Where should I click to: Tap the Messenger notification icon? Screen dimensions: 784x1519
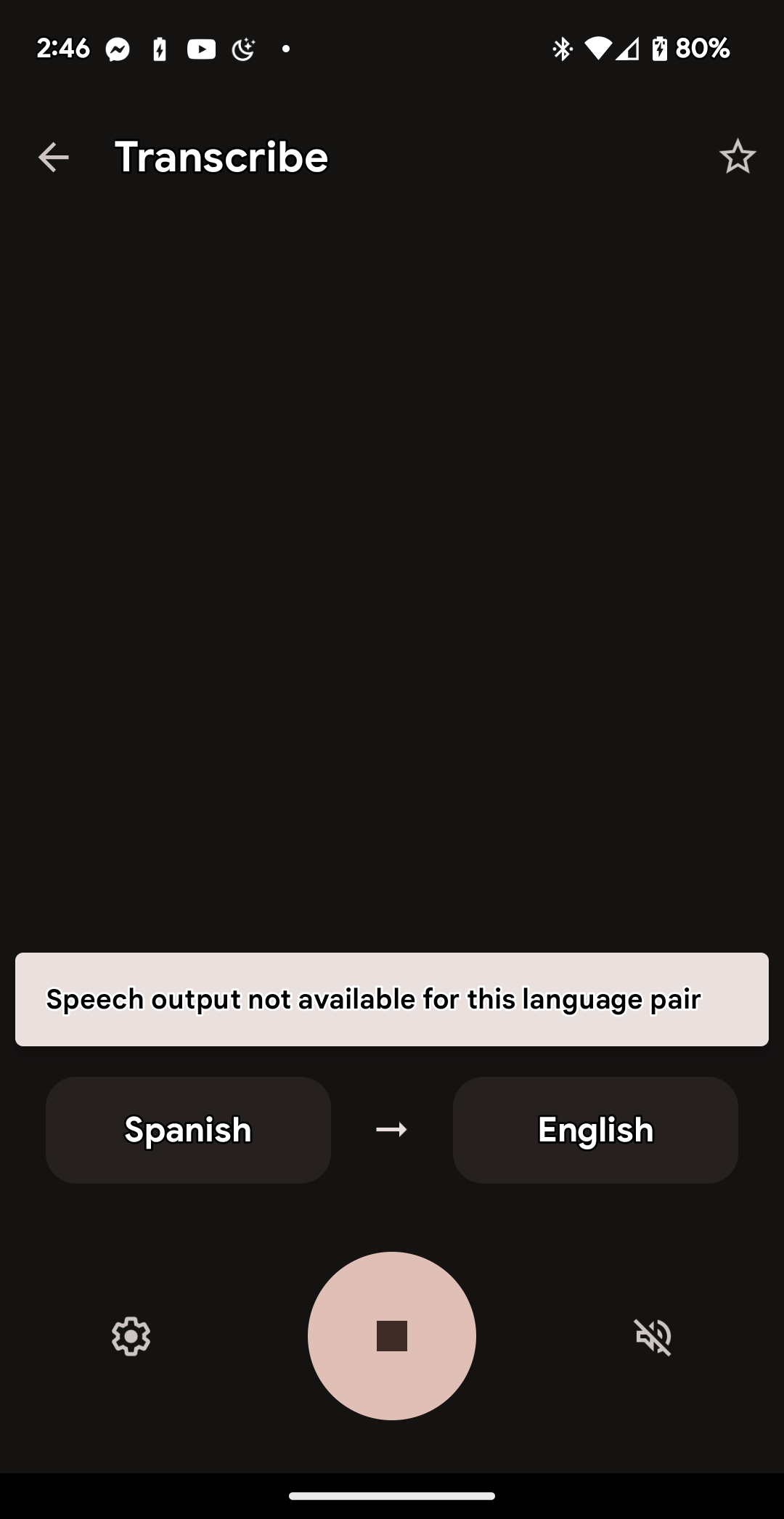point(117,48)
